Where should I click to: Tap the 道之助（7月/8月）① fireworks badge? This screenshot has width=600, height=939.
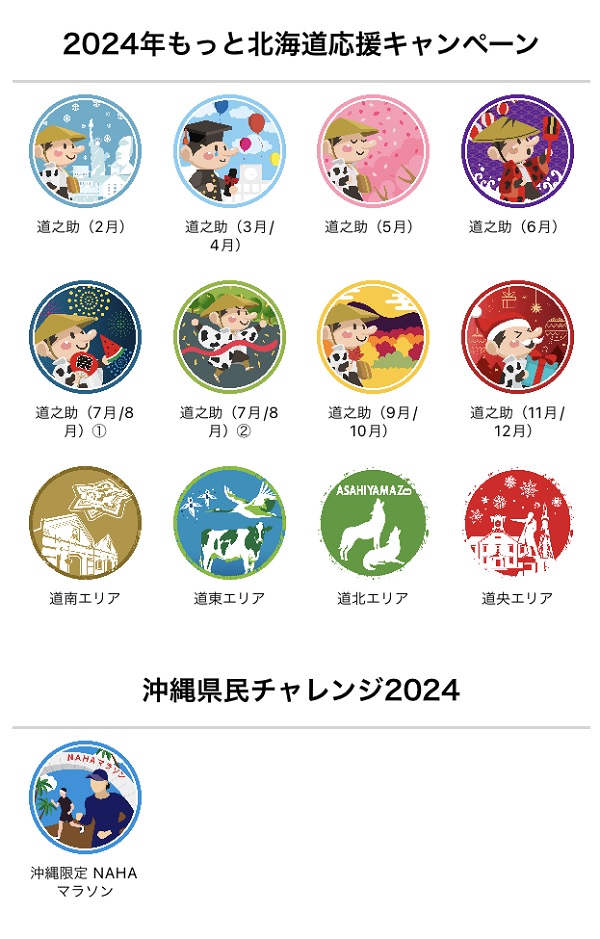[x=85, y=336]
